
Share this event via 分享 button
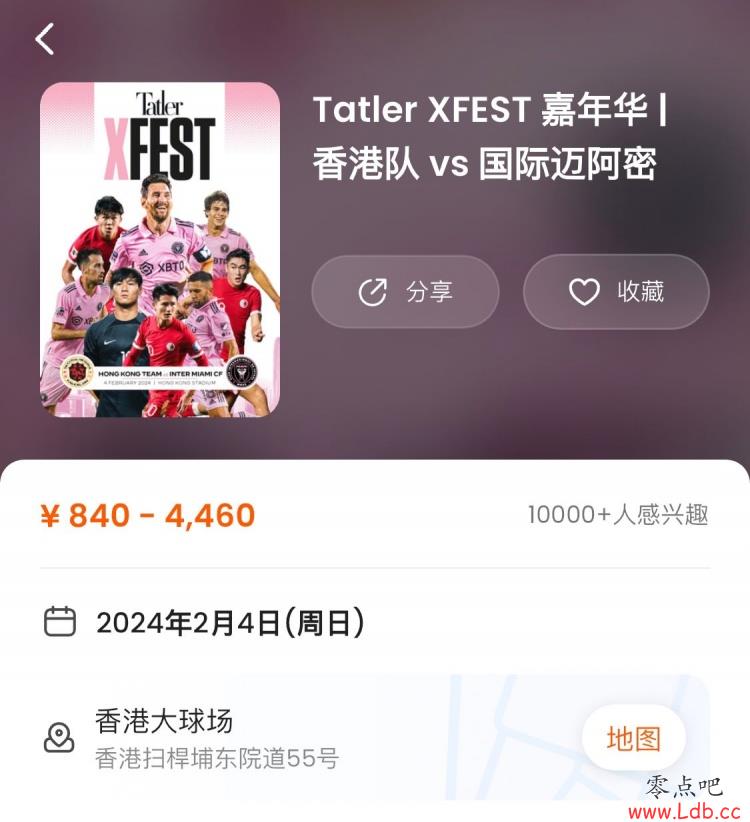tap(405, 292)
